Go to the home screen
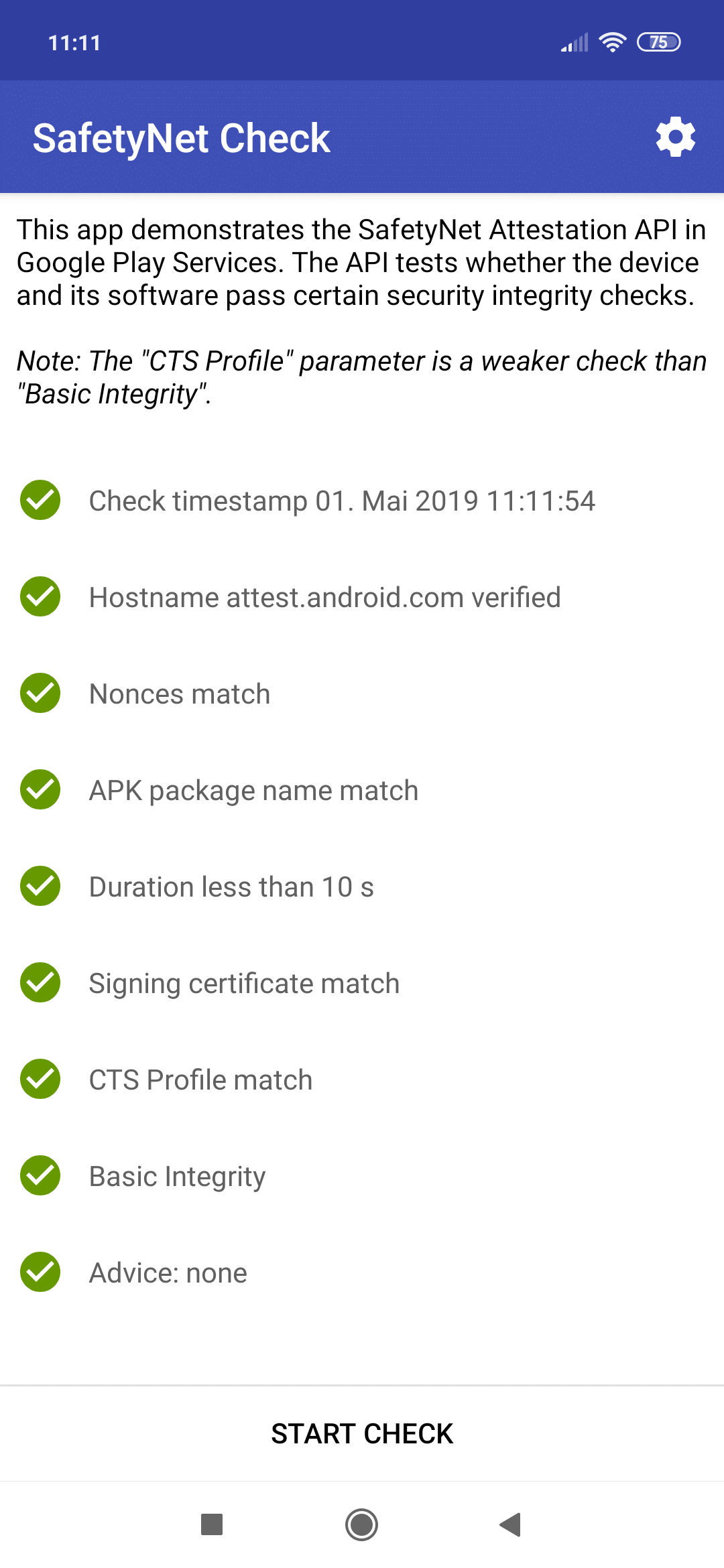This screenshot has height=1568, width=724. point(362,1524)
